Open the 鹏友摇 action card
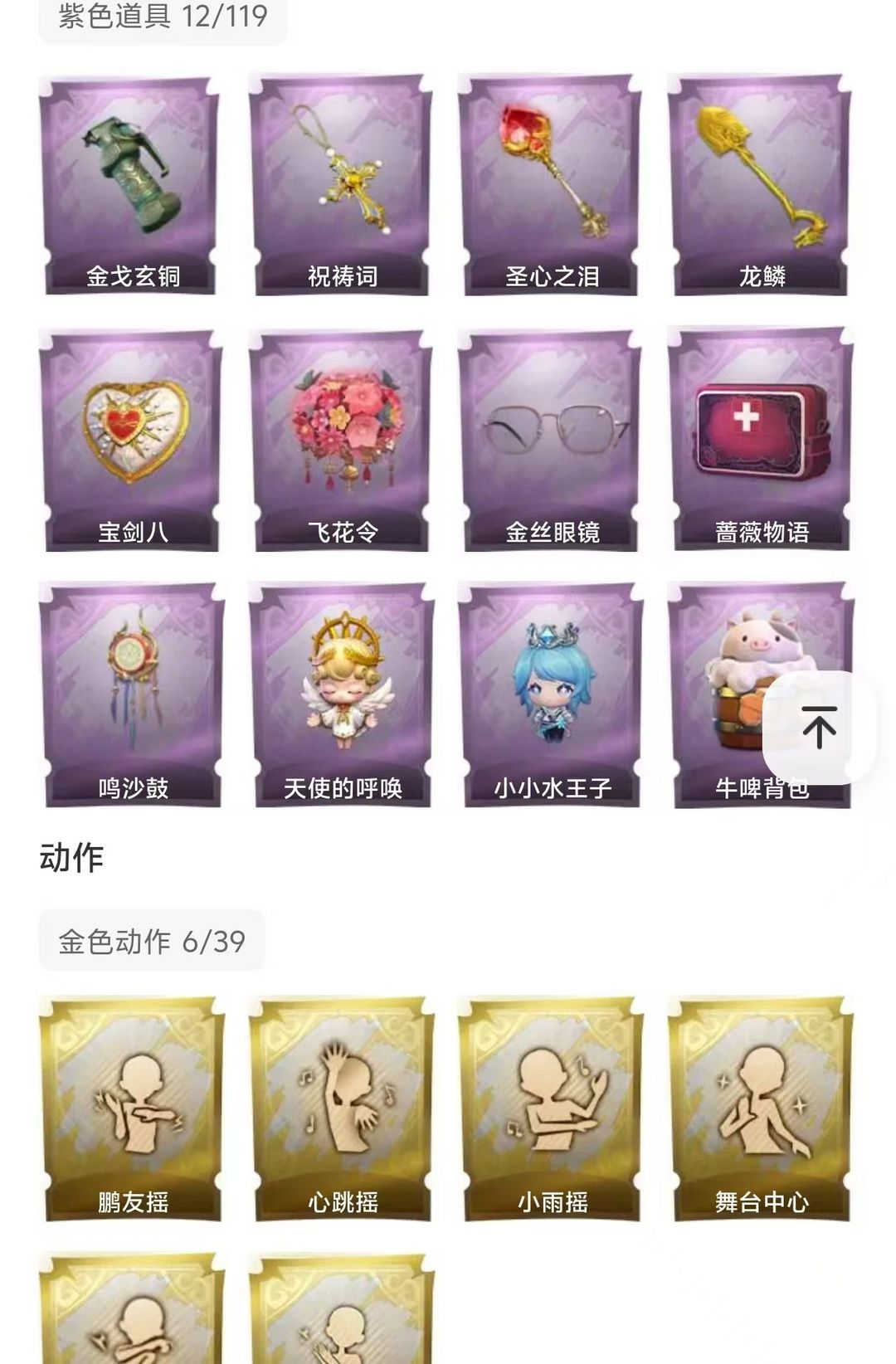The height and width of the screenshot is (1364, 896). click(x=131, y=1109)
